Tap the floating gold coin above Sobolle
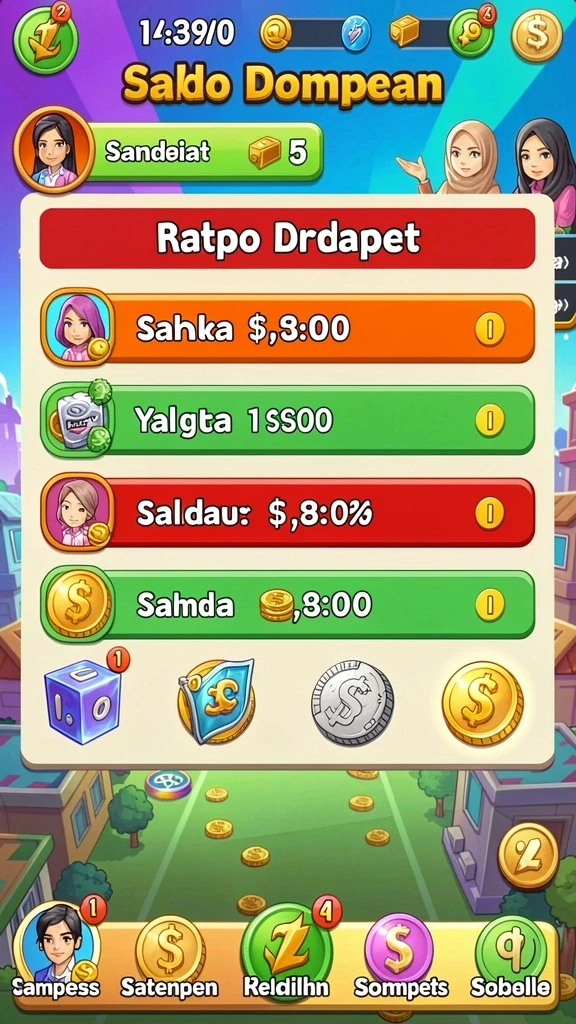 528,856
